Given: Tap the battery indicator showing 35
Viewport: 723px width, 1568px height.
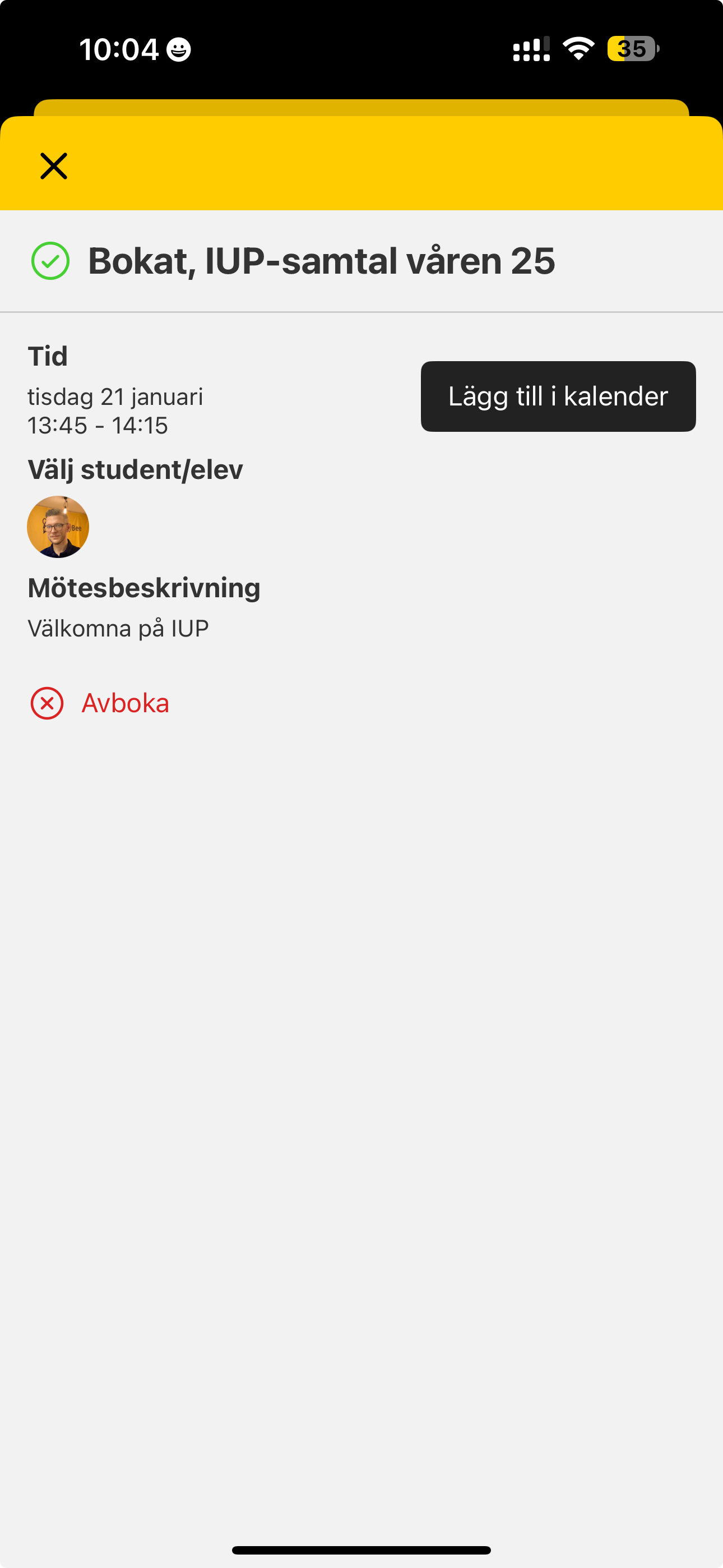Looking at the screenshot, I should click(x=631, y=50).
